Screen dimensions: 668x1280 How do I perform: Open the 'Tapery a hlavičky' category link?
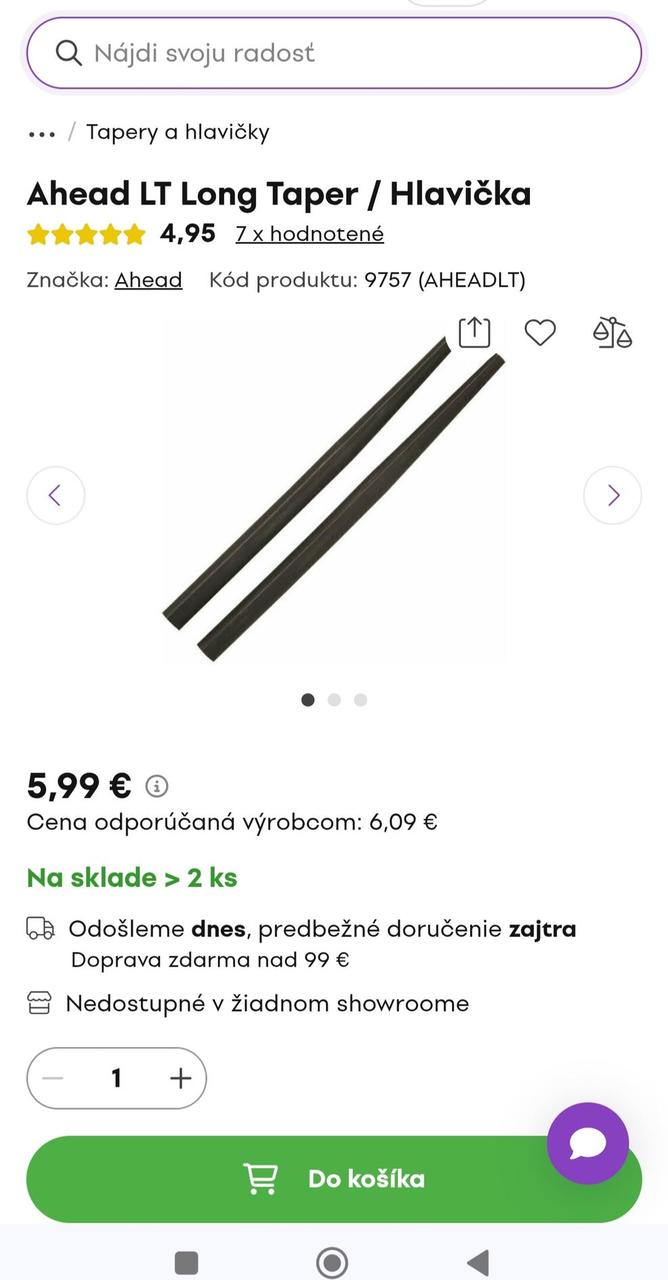[177, 132]
